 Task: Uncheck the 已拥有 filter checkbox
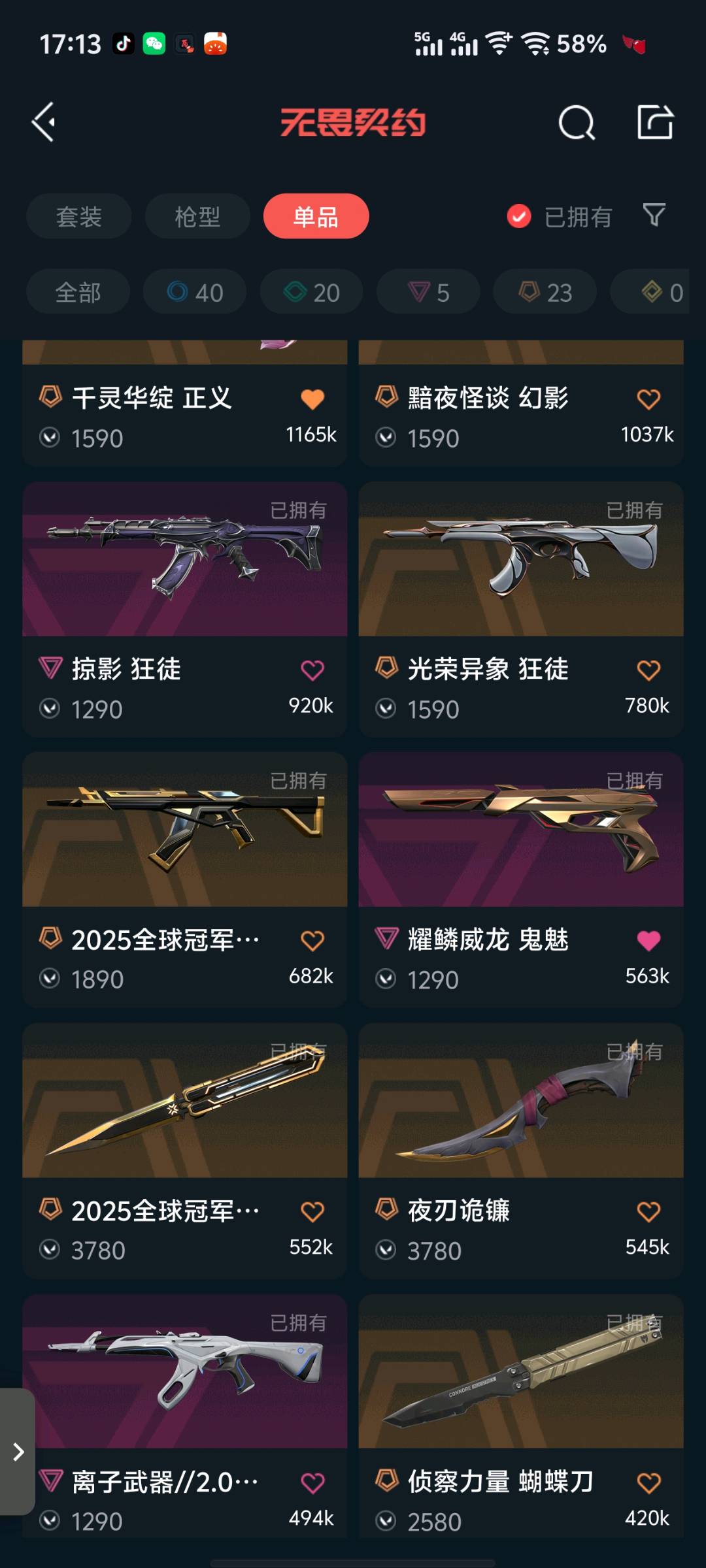(x=519, y=216)
